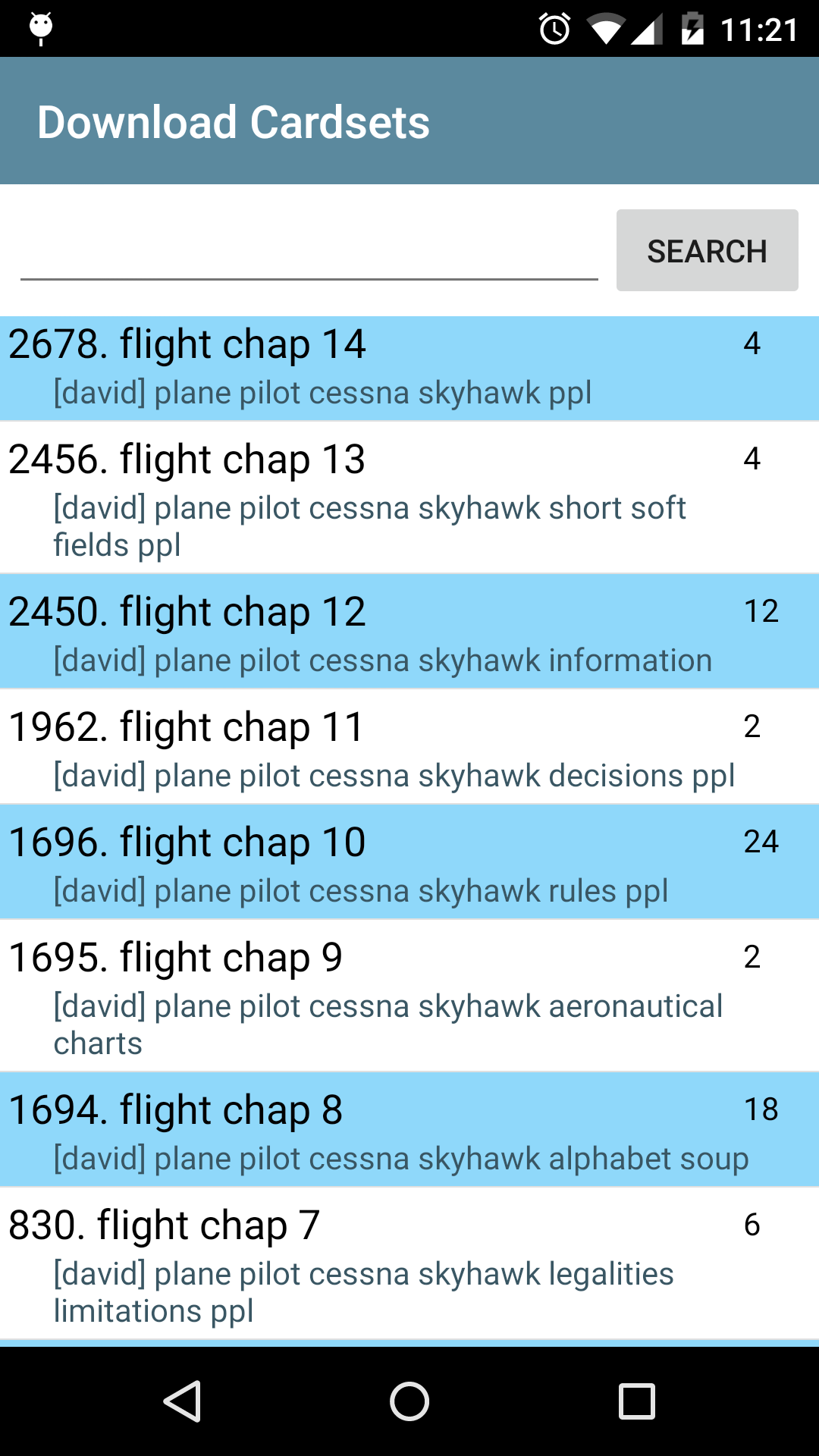Focus the cardset search text field
Screen dimensions: 819x1456
pyautogui.click(x=309, y=252)
